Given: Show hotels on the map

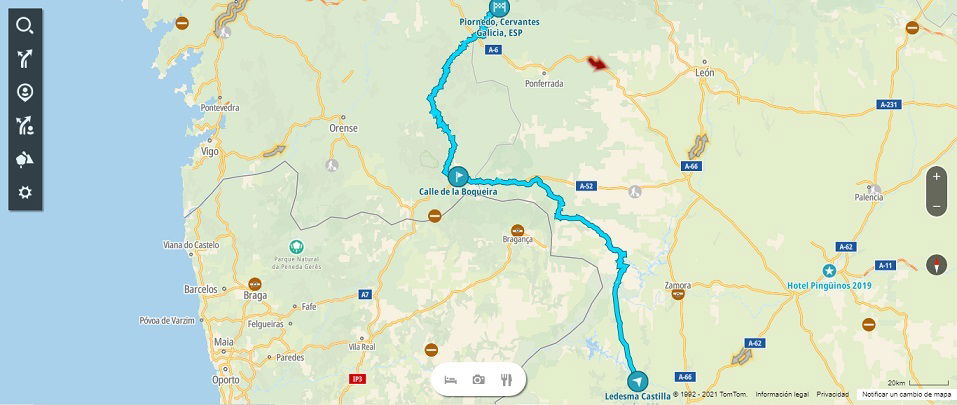Looking at the screenshot, I should (451, 379).
